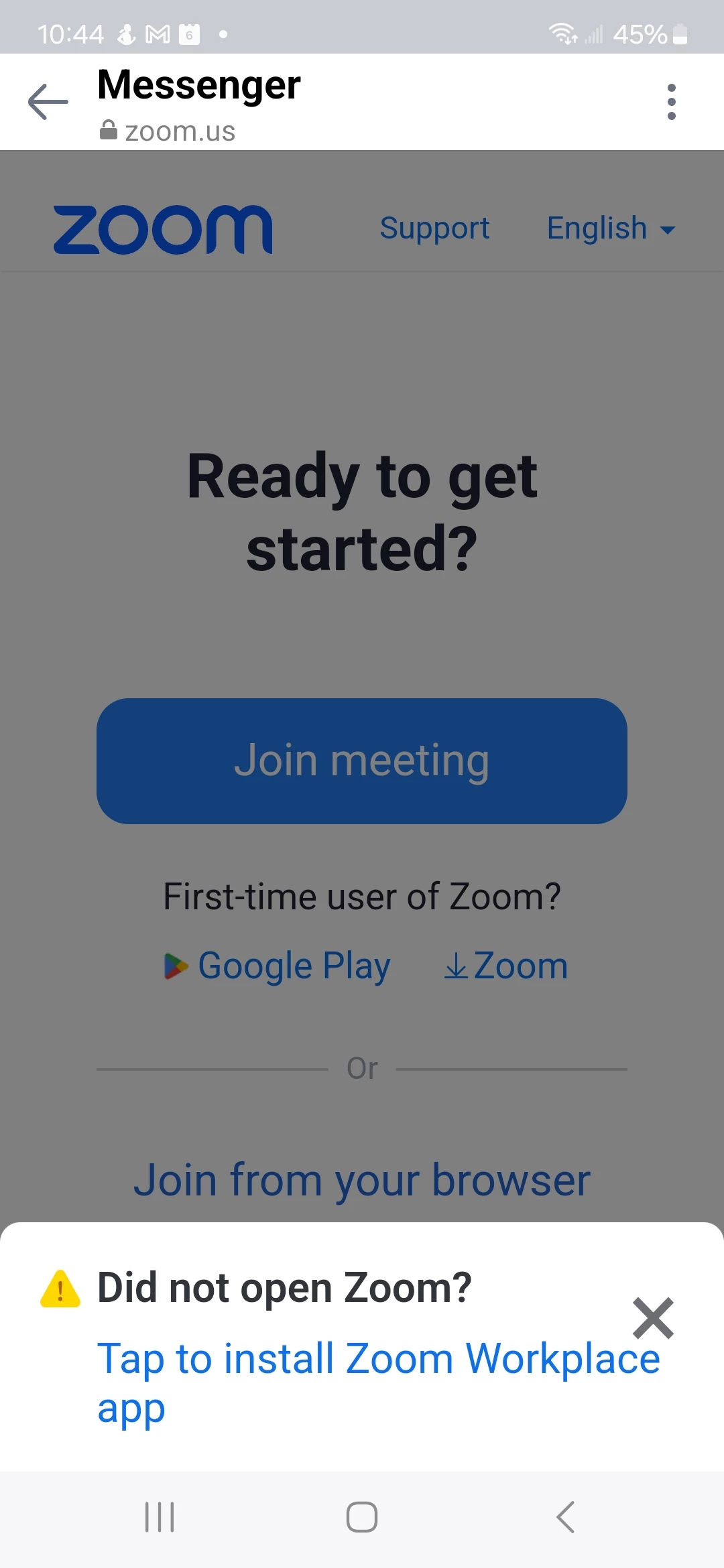The height and width of the screenshot is (1568, 724).
Task: Tap the Join meeting button
Action: [362, 761]
